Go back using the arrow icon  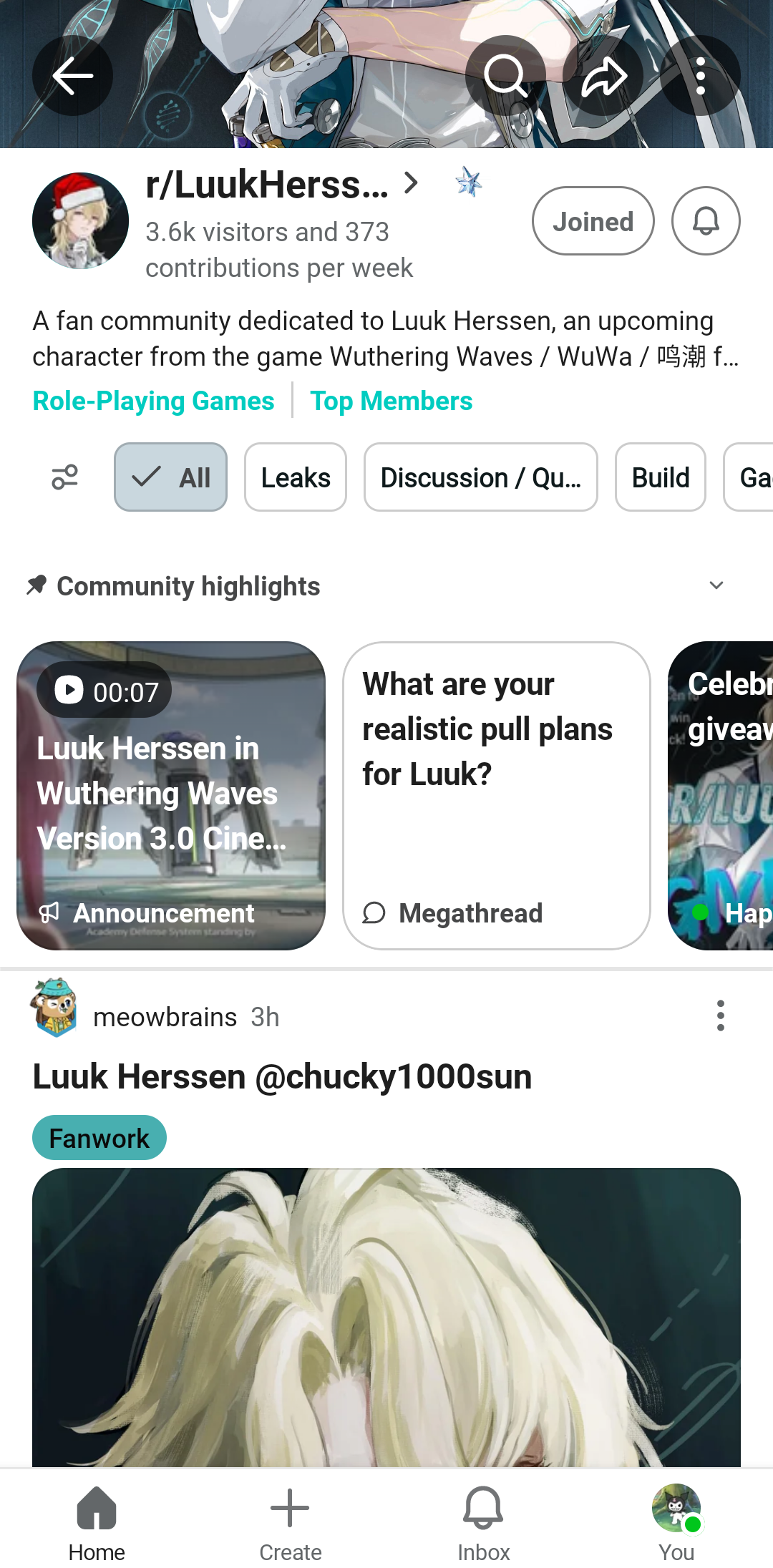[72, 76]
